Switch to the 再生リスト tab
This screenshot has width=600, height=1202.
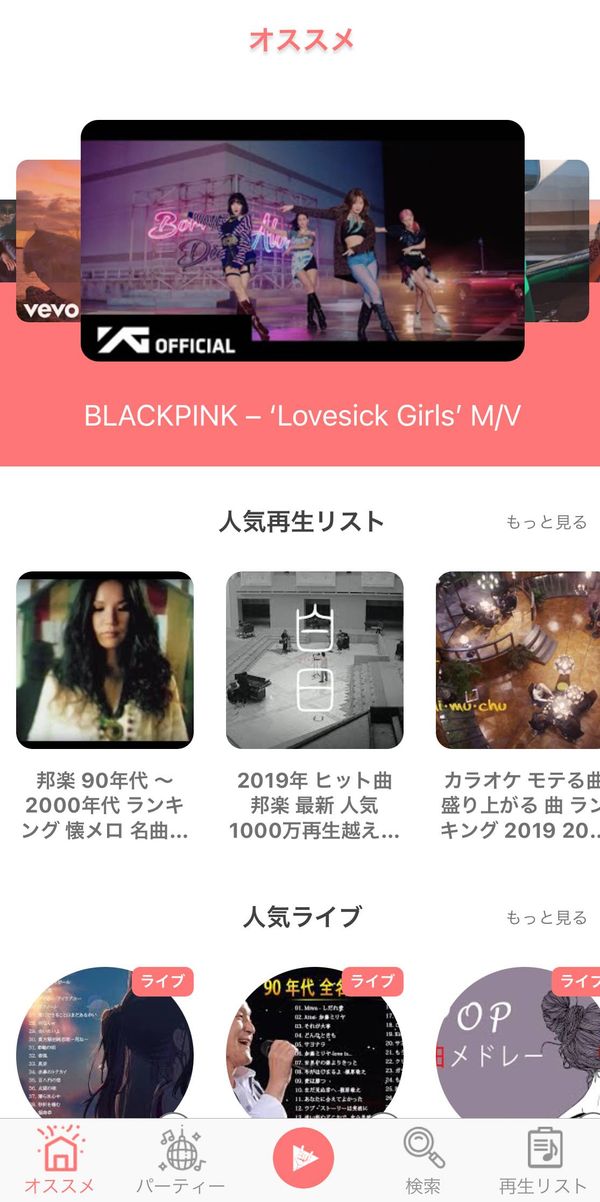[543, 1160]
